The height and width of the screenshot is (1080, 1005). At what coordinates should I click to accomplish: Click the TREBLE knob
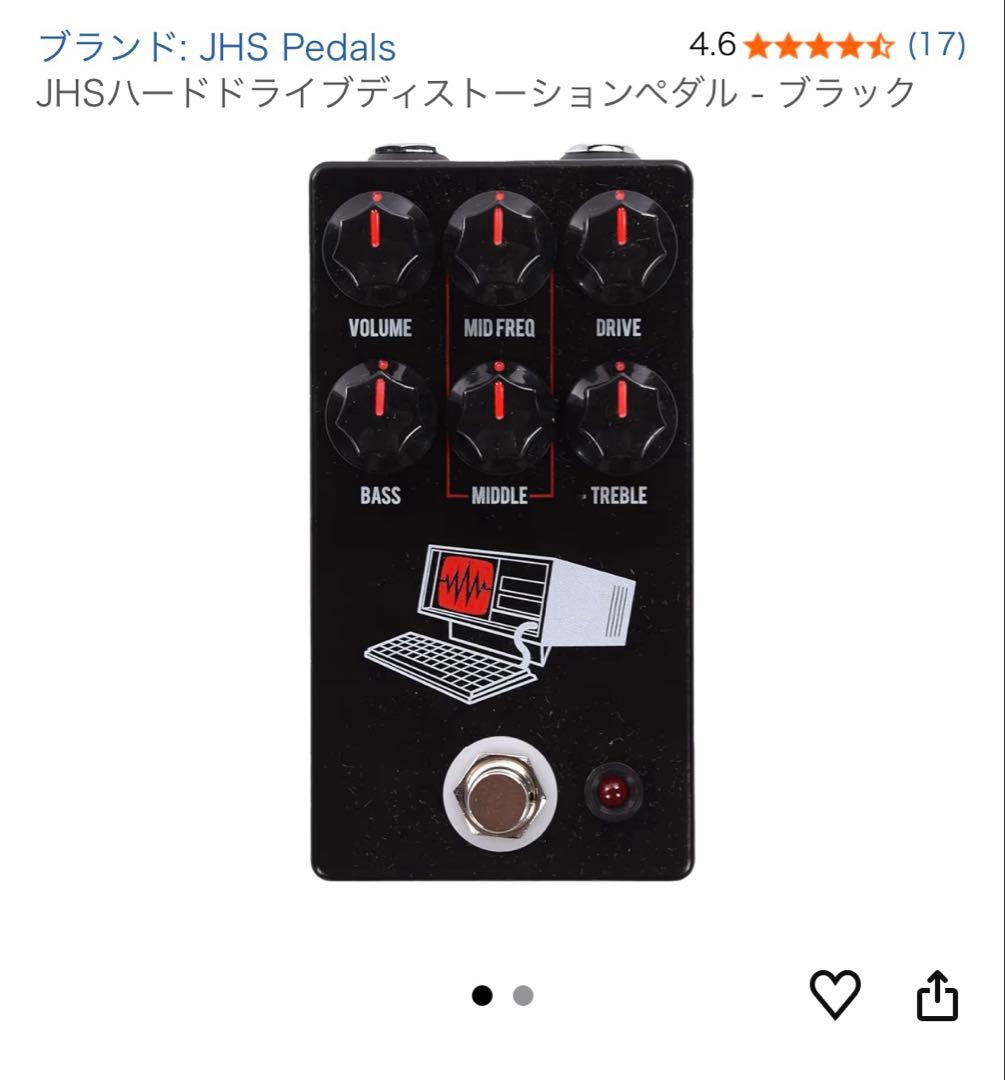click(x=619, y=414)
